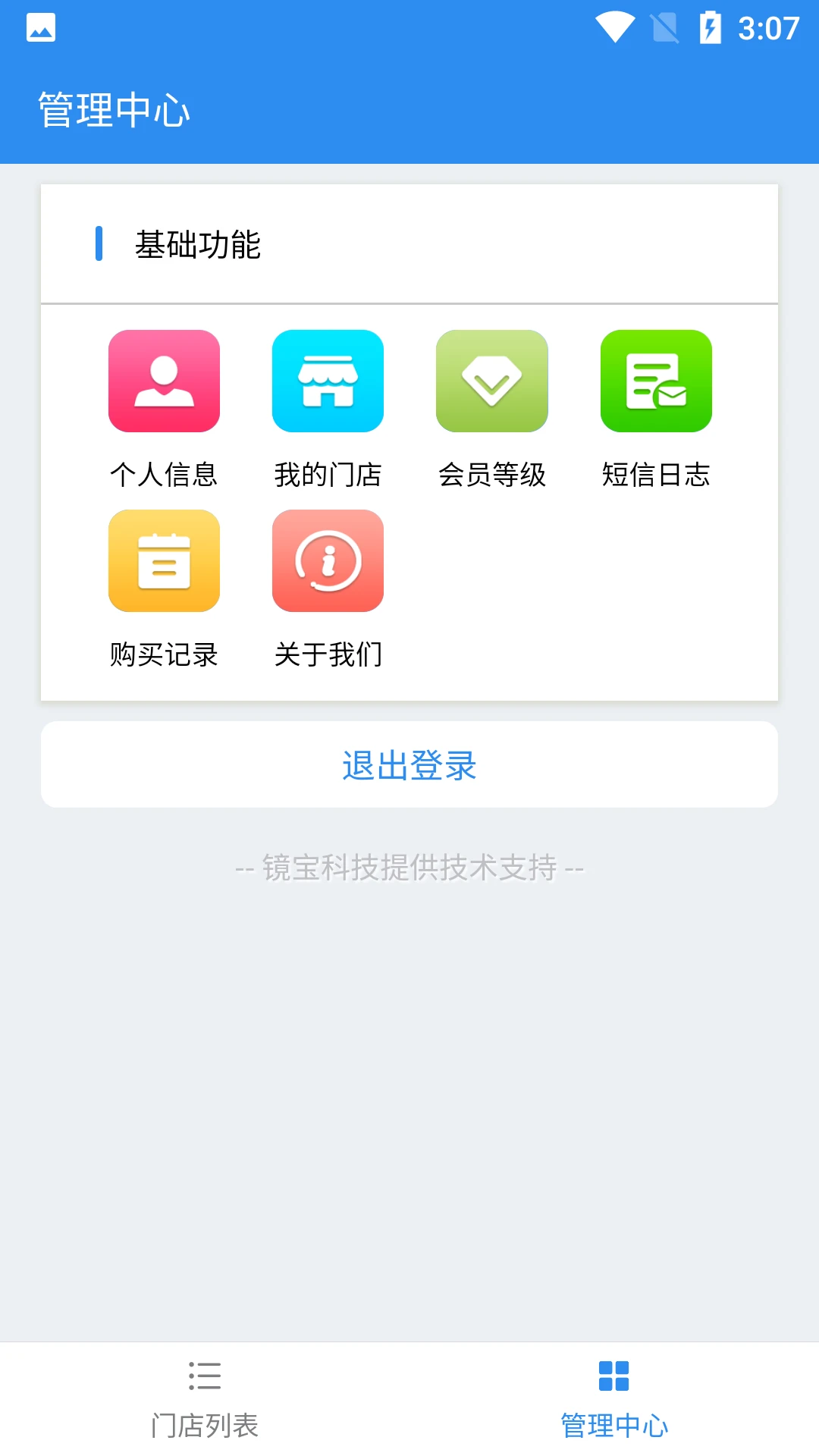
Task: Tap the 会员等级 text label
Action: click(x=491, y=475)
